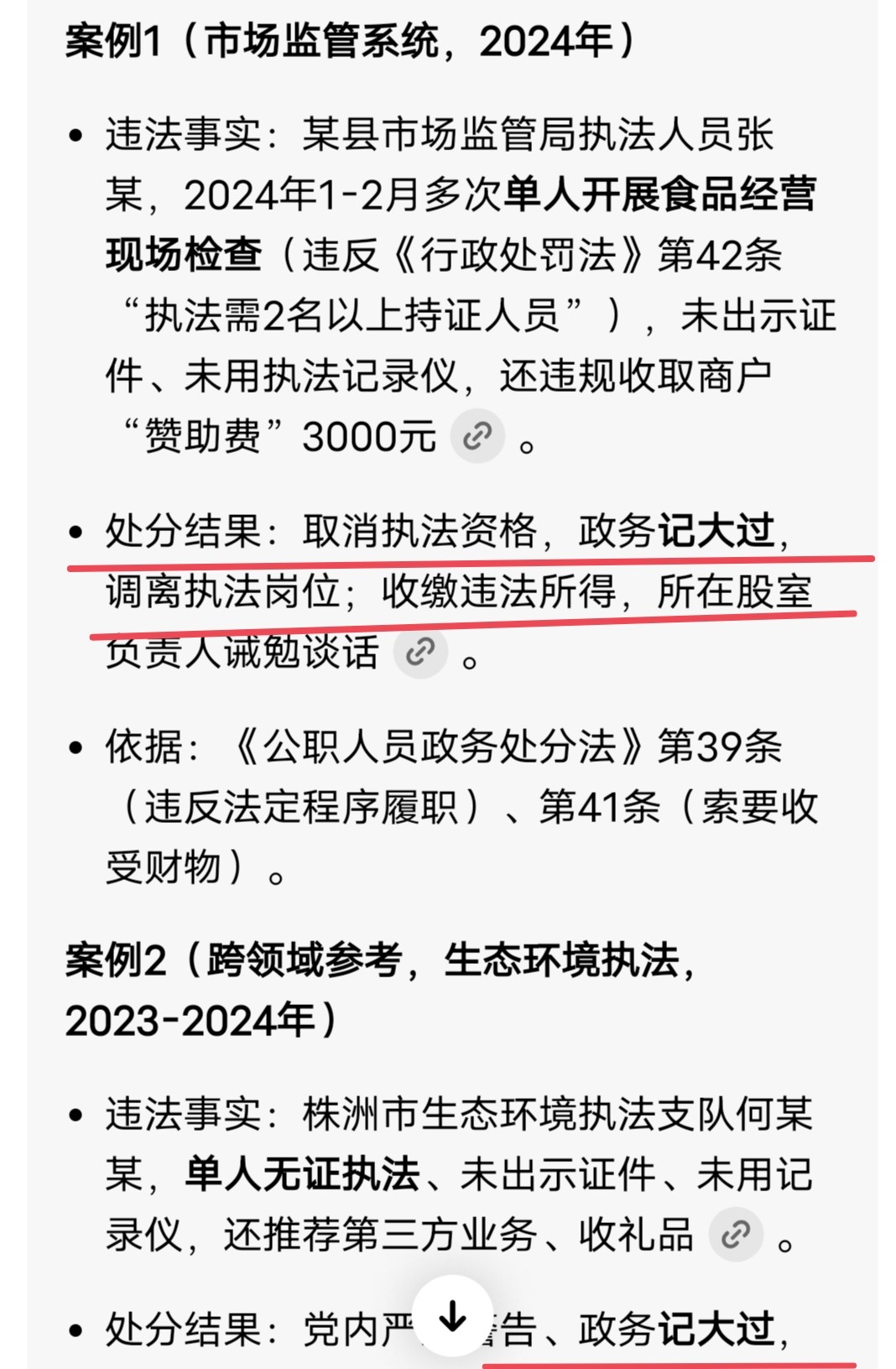This screenshot has height=1369, width=896.
Task: Open the source link after 负责人诫勉谈话
Action: [x=420, y=652]
